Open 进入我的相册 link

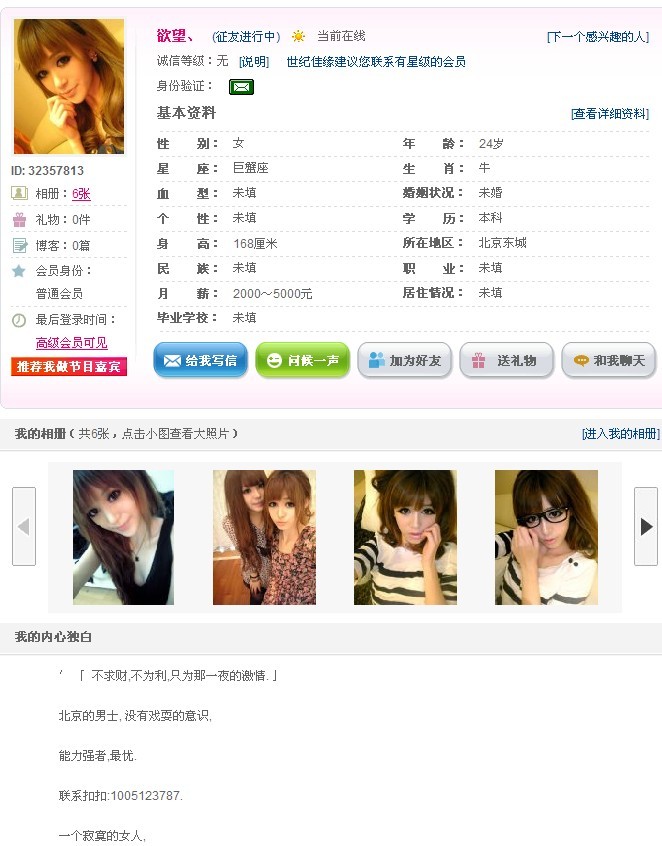coord(620,434)
